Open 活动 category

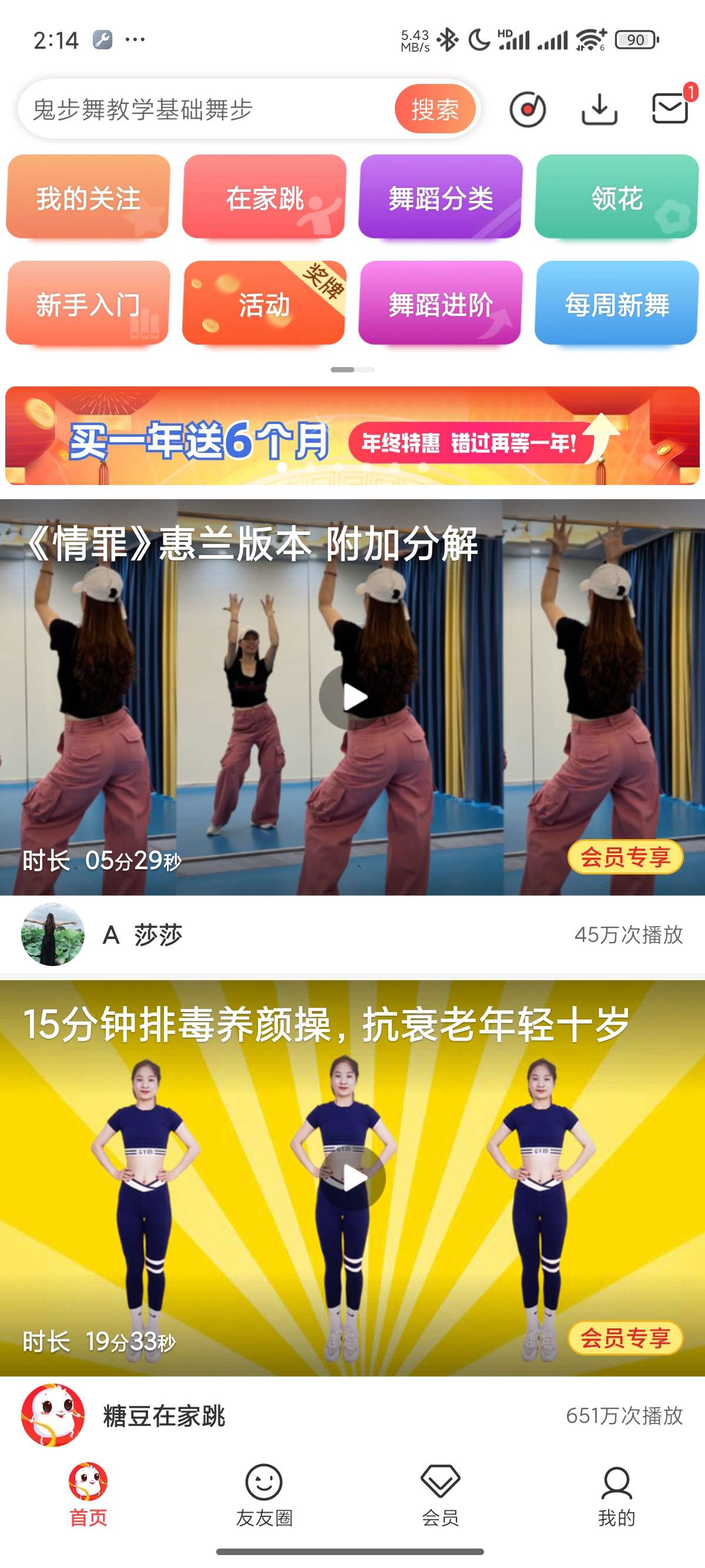coord(264,303)
